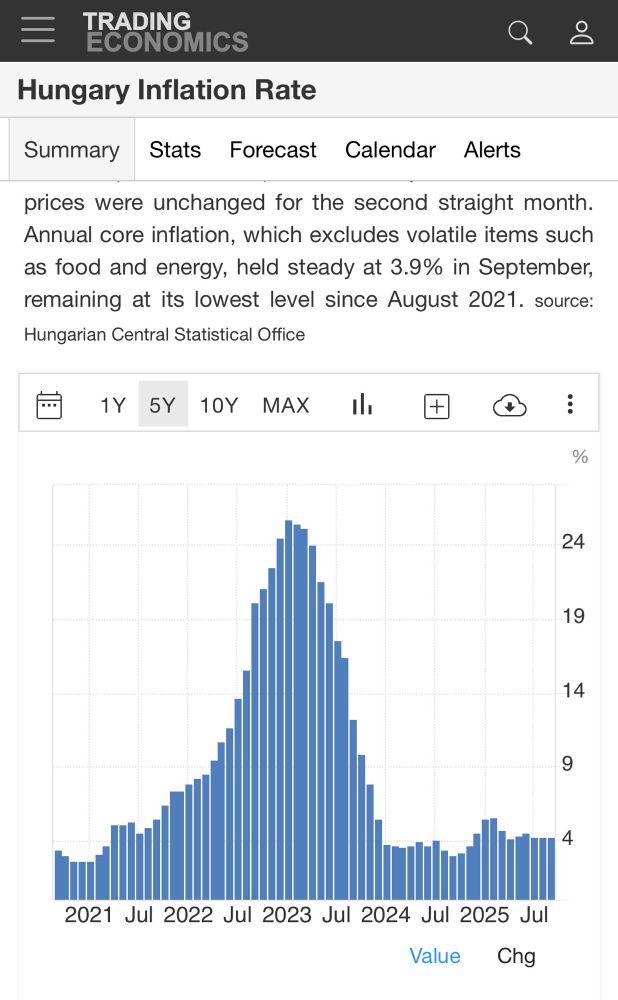Switch chart display to Value
This screenshot has width=618, height=1000.
[x=435, y=956]
